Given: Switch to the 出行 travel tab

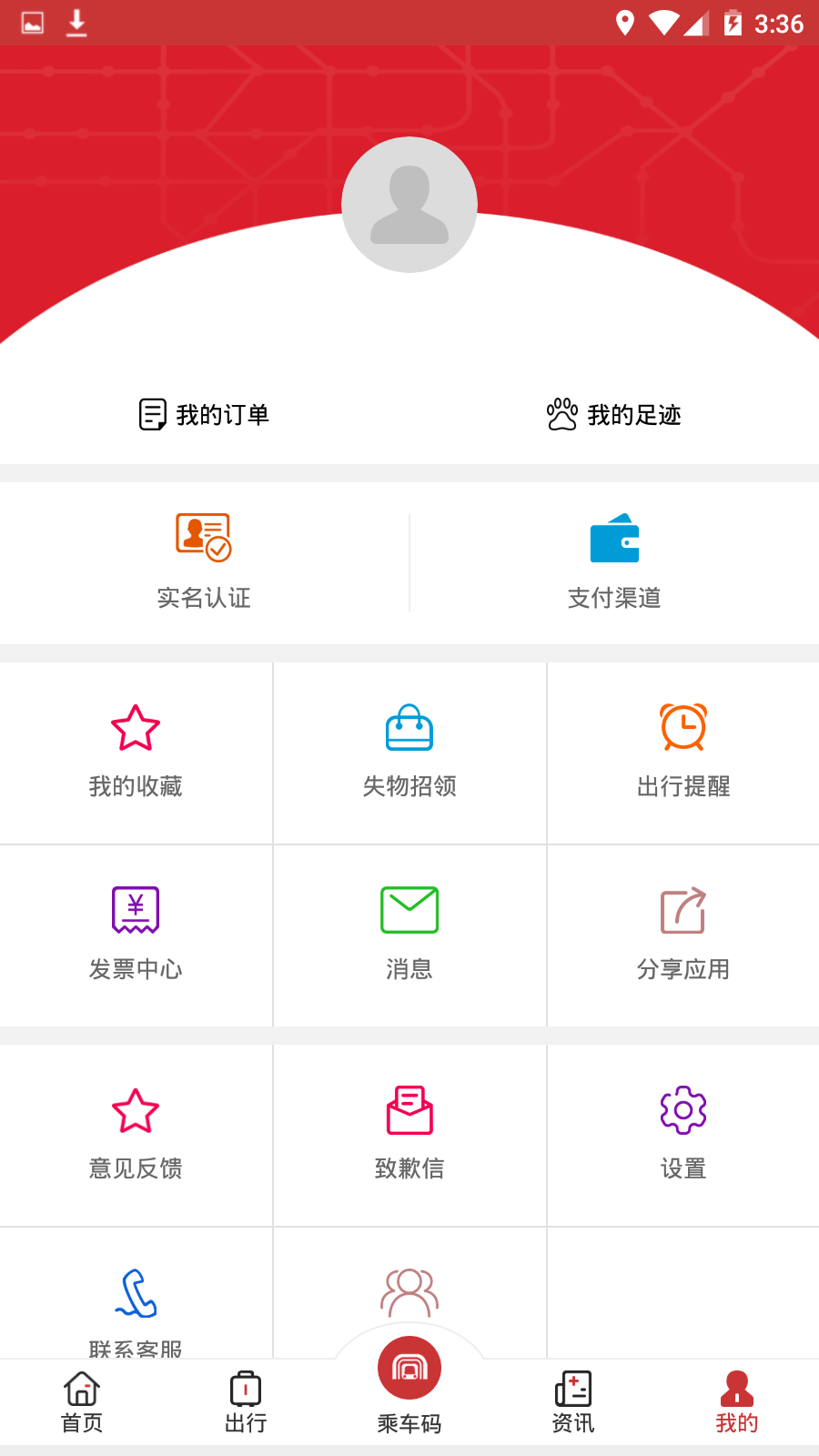Looking at the screenshot, I should 245,1401.
